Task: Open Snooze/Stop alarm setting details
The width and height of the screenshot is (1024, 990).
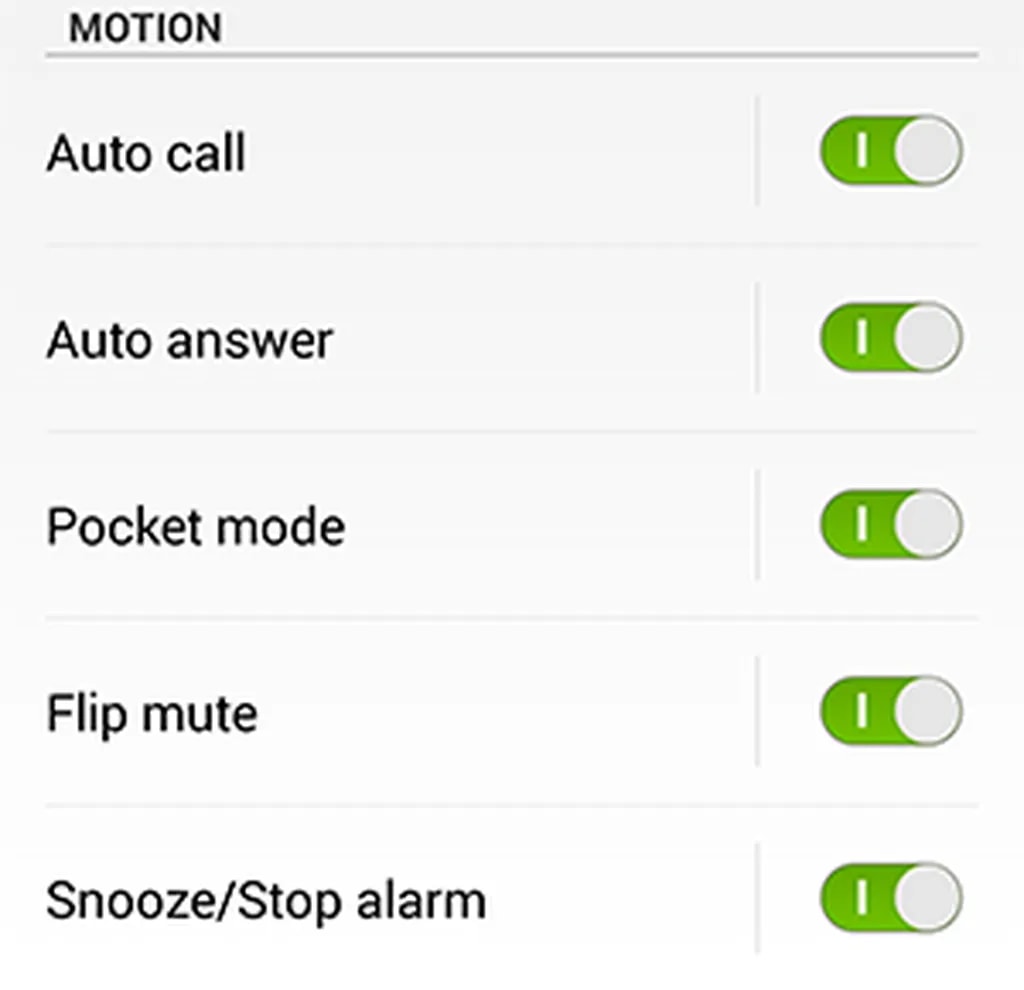Action: point(266,900)
